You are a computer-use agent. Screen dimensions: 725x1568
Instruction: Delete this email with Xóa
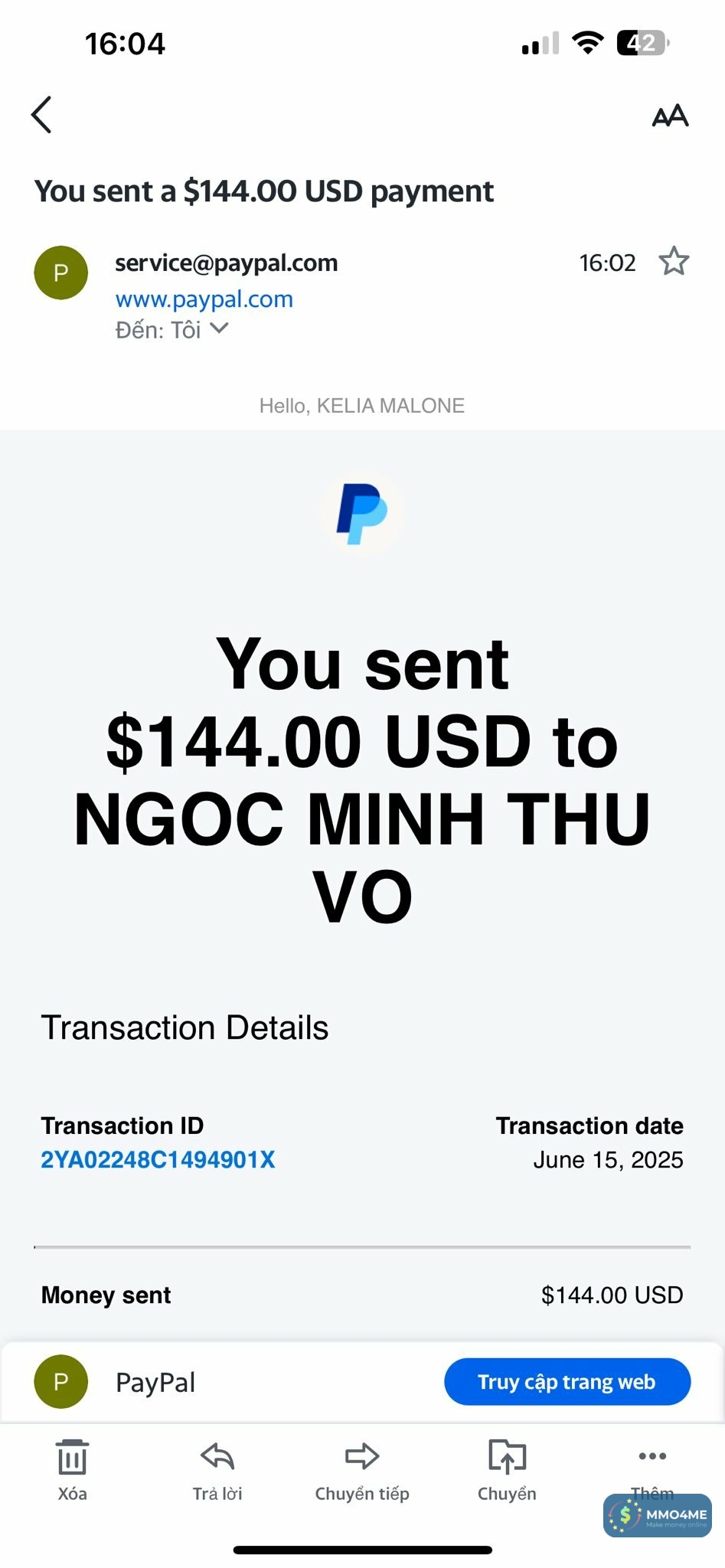coord(72,1468)
